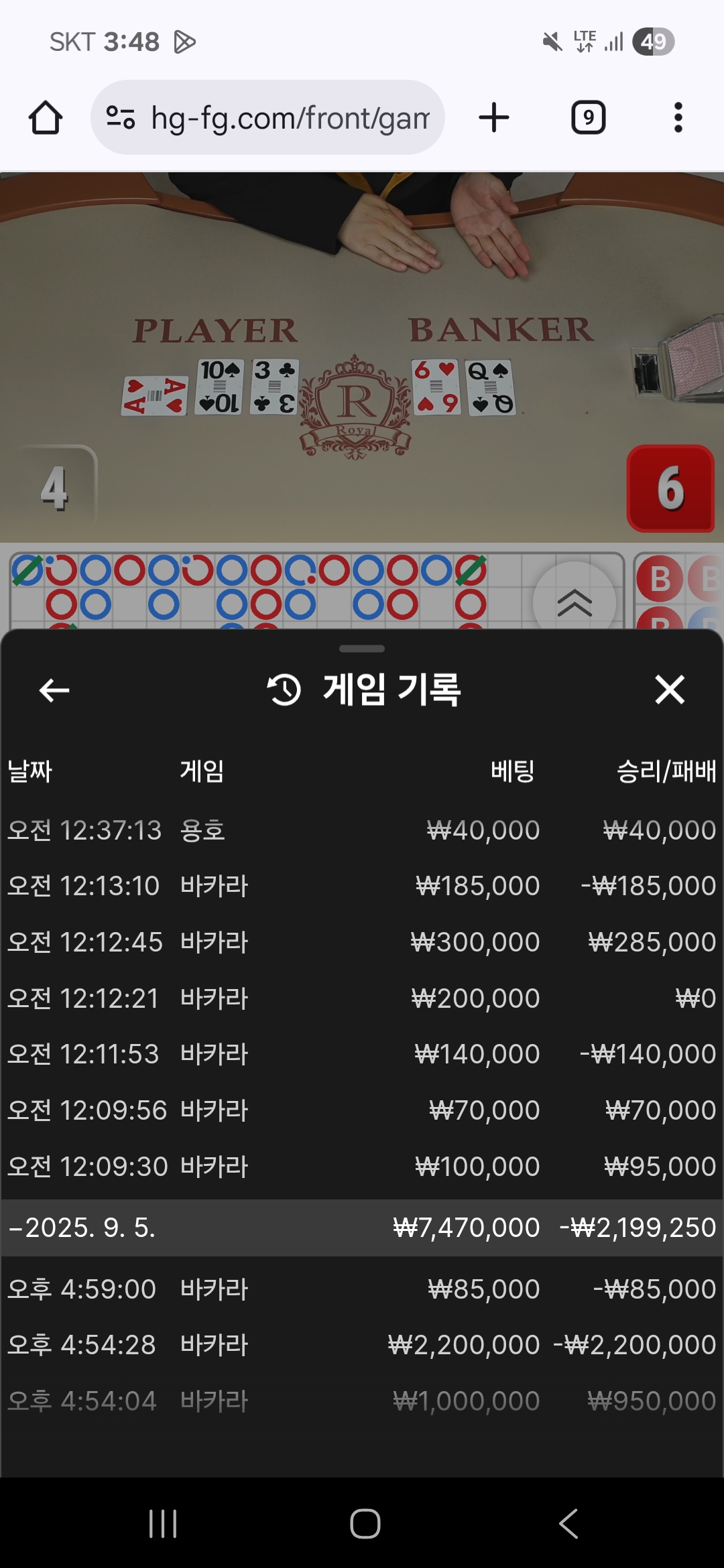The height and width of the screenshot is (1568, 724).
Task: Open a new browser tab
Action: (x=494, y=118)
